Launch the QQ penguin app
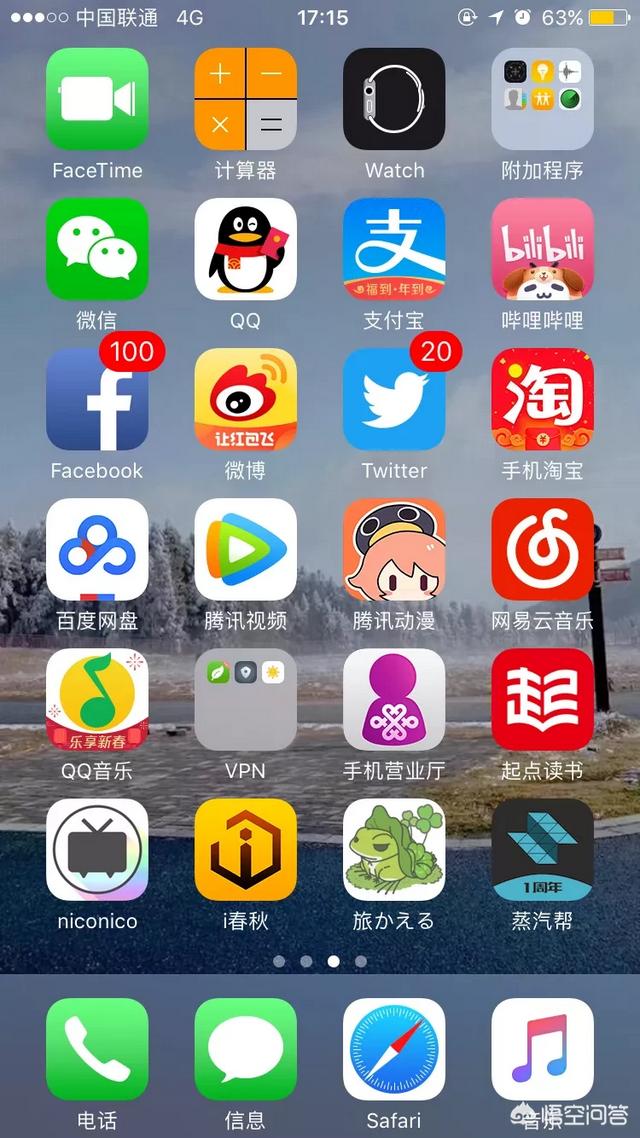Viewport: 640px width, 1138px height. [245, 249]
